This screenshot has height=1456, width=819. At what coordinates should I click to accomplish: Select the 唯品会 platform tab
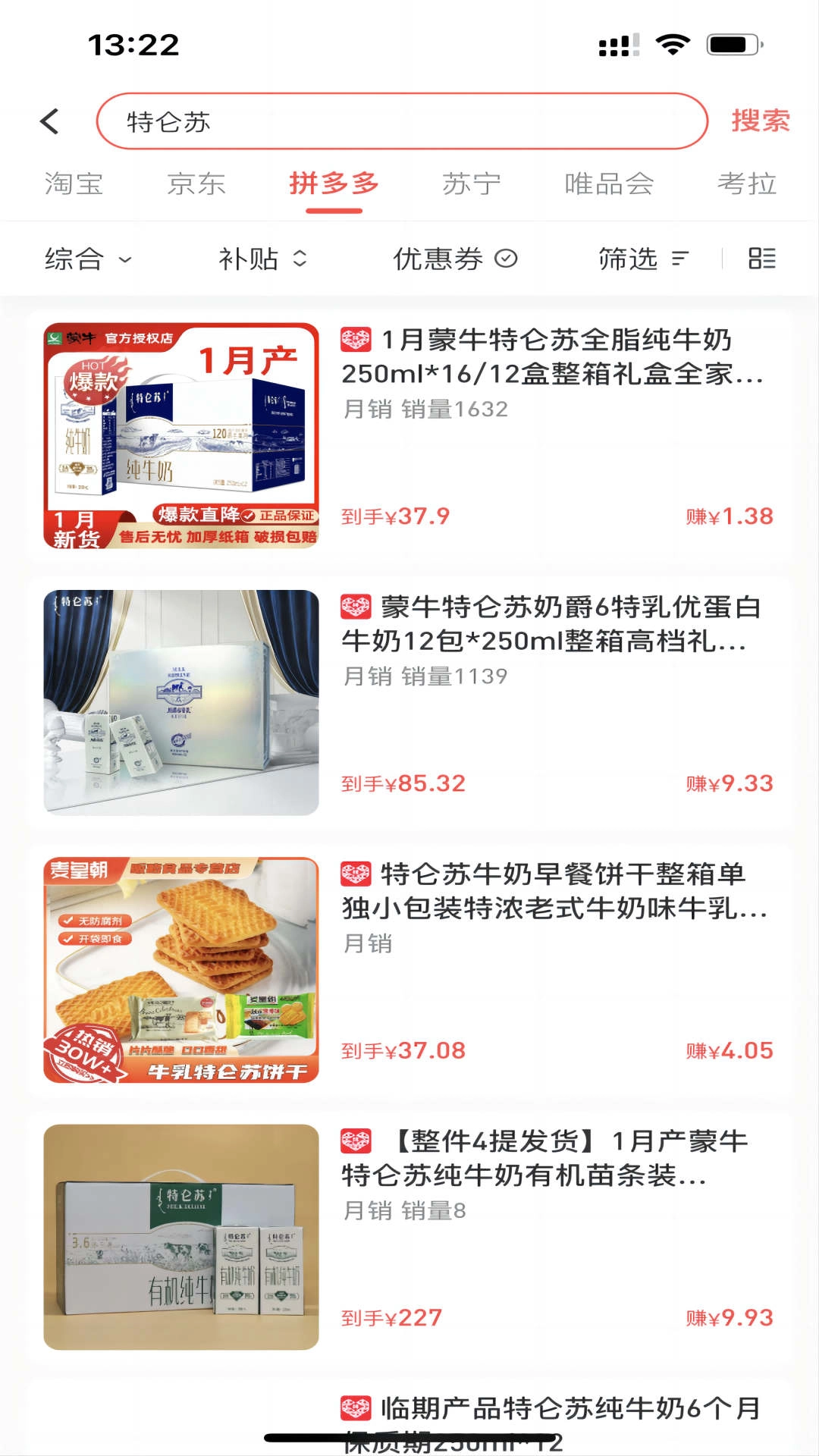click(x=607, y=184)
